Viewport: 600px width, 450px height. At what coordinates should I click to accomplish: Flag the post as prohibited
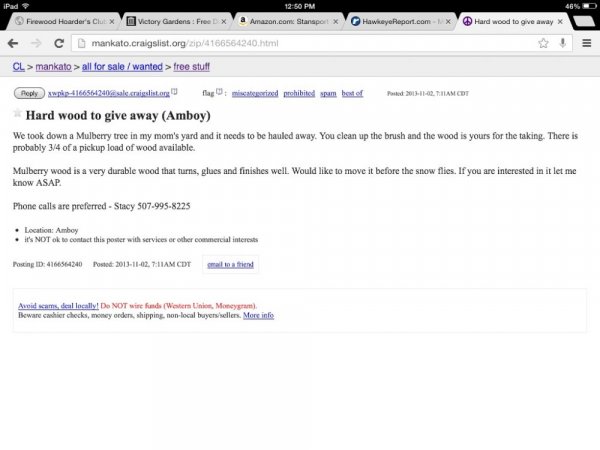pos(299,93)
